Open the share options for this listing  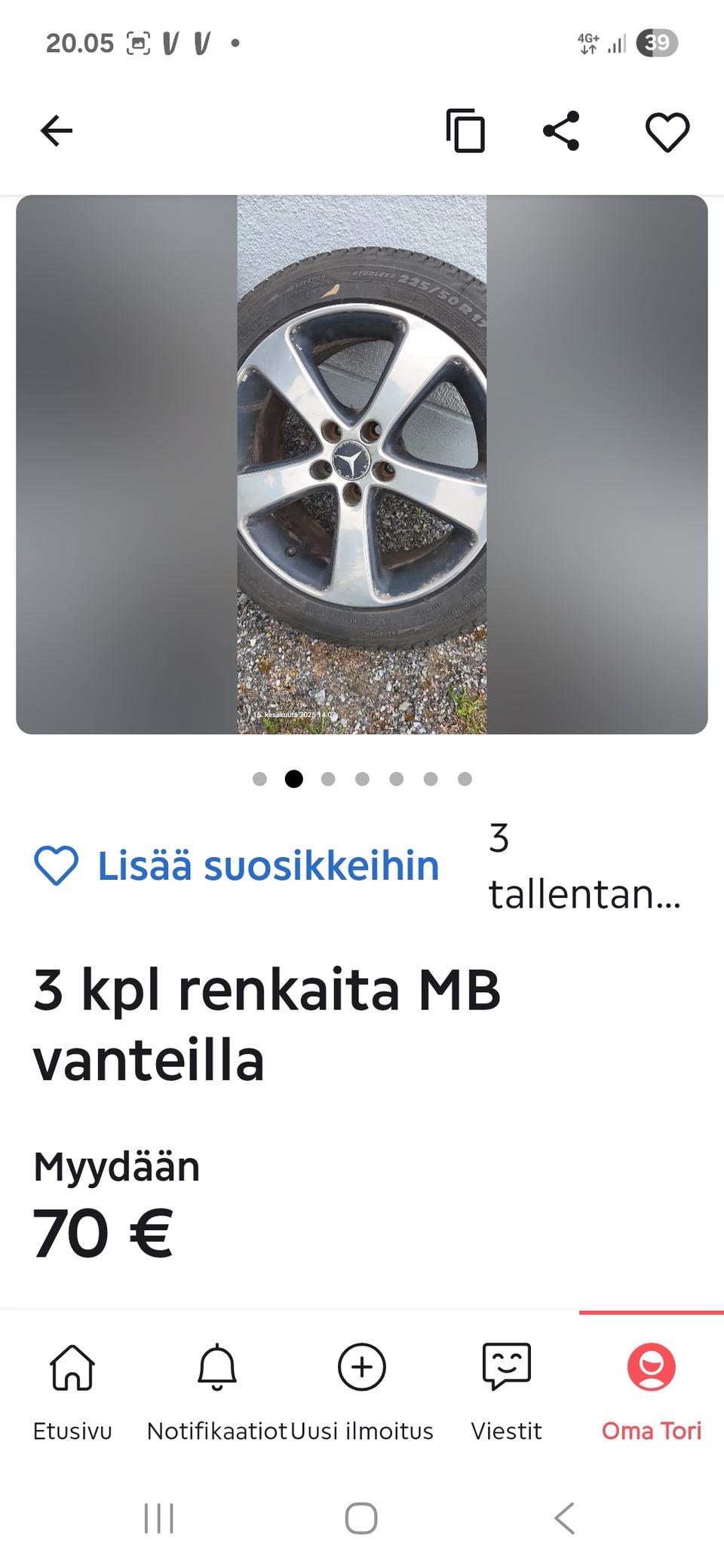pos(562,132)
